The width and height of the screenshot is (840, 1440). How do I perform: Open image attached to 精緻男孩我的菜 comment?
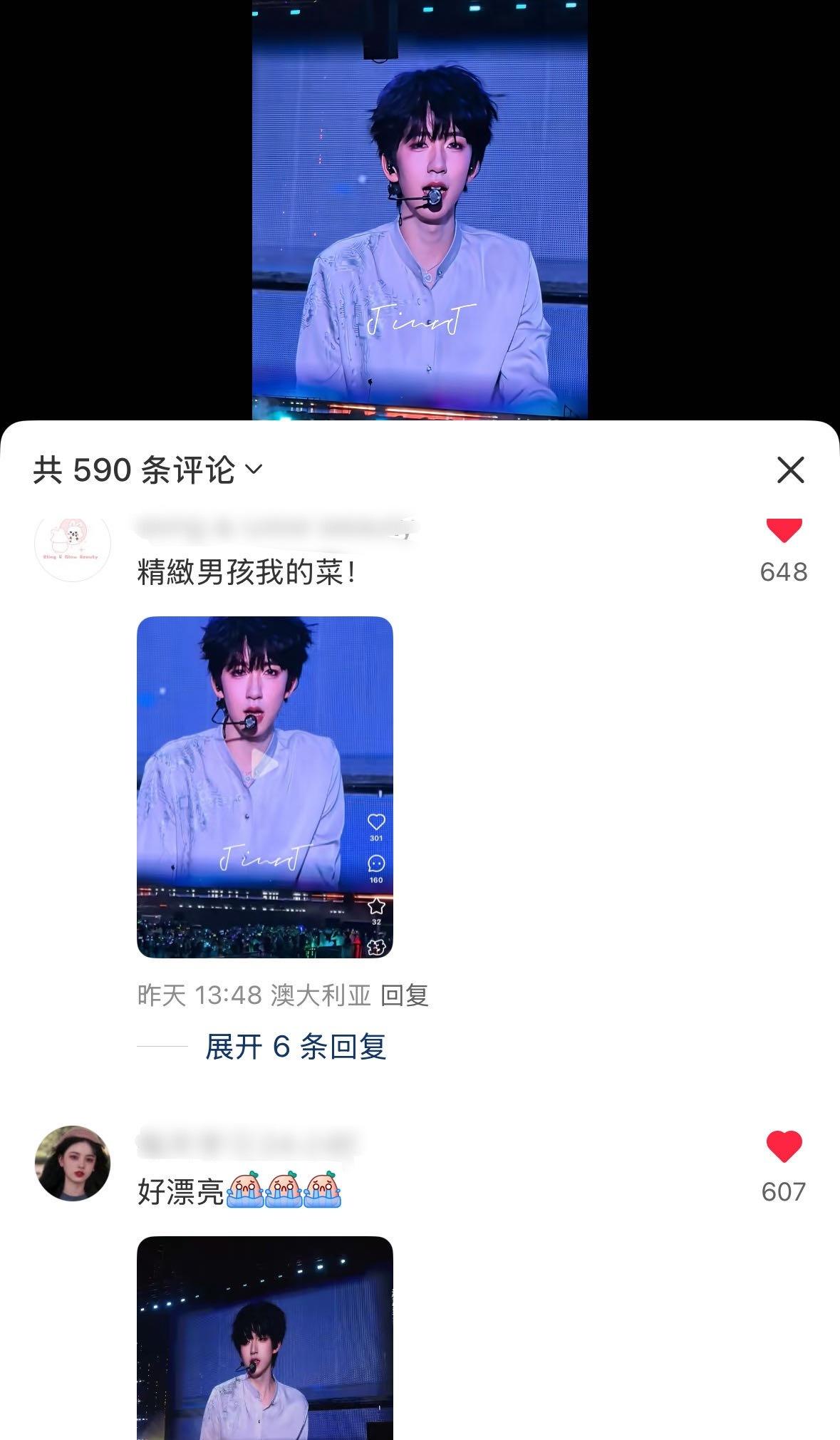[x=264, y=787]
